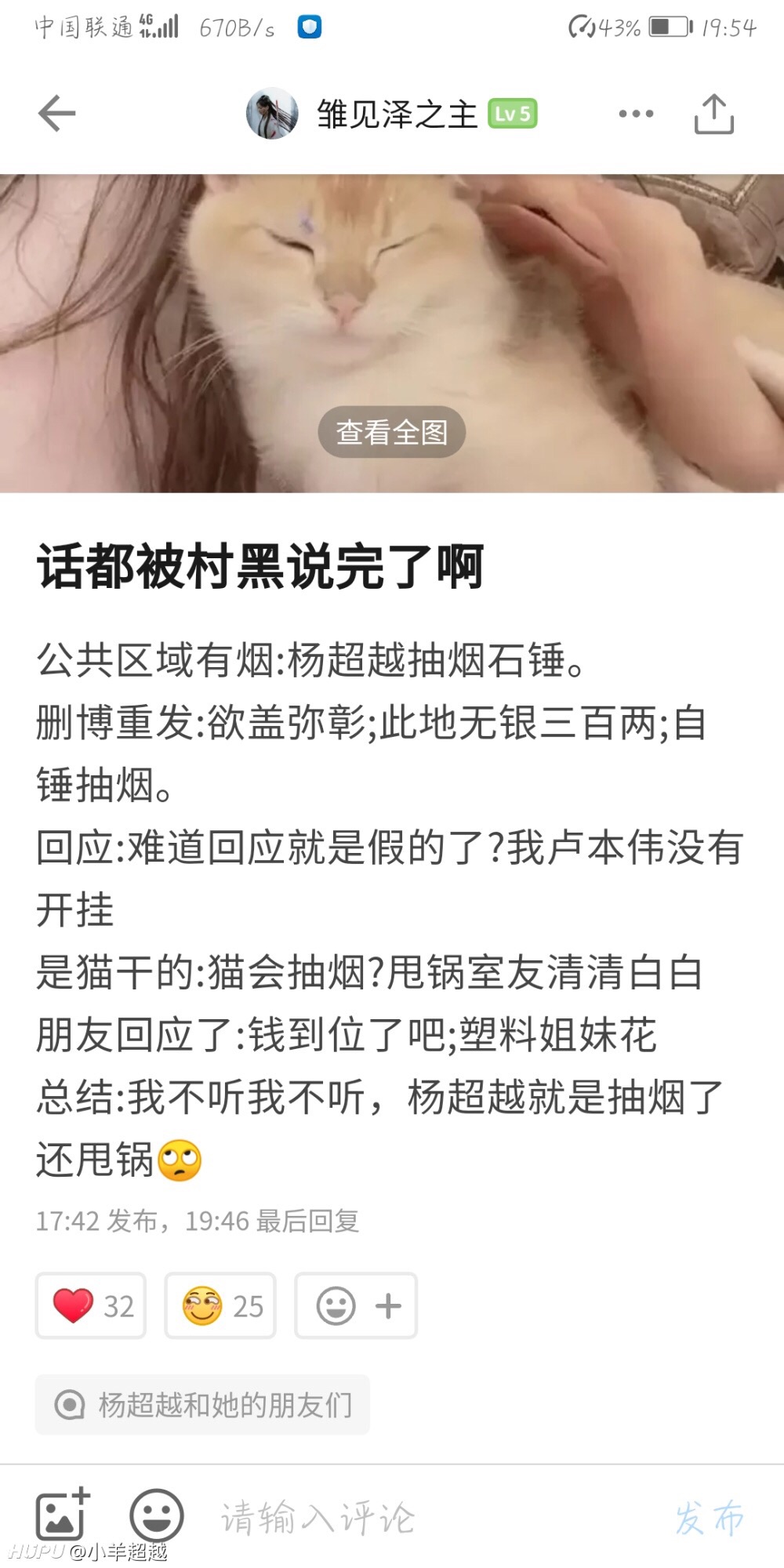The width and height of the screenshot is (784, 1568).
Task: Tap 查看全图 to view full image
Action: [x=392, y=432]
